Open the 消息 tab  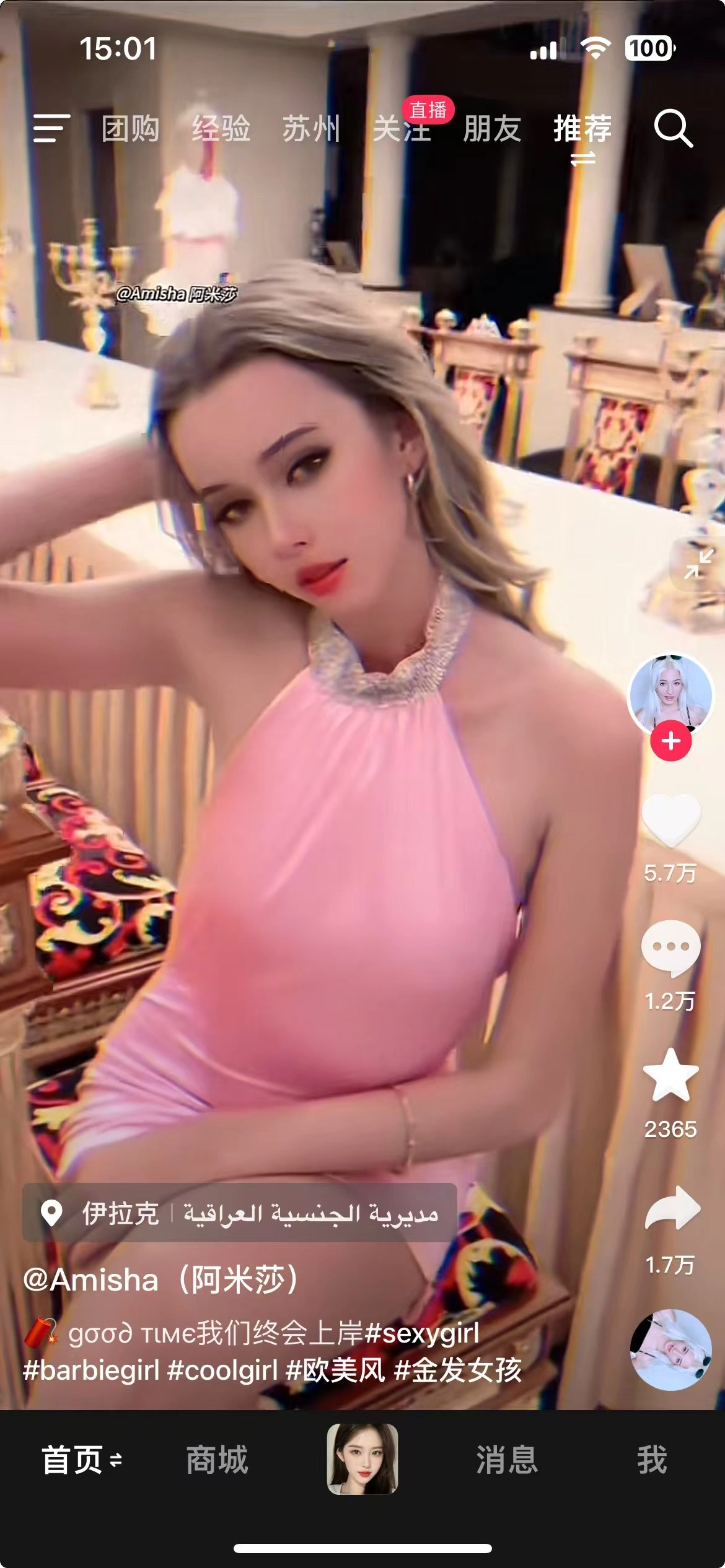click(507, 1460)
